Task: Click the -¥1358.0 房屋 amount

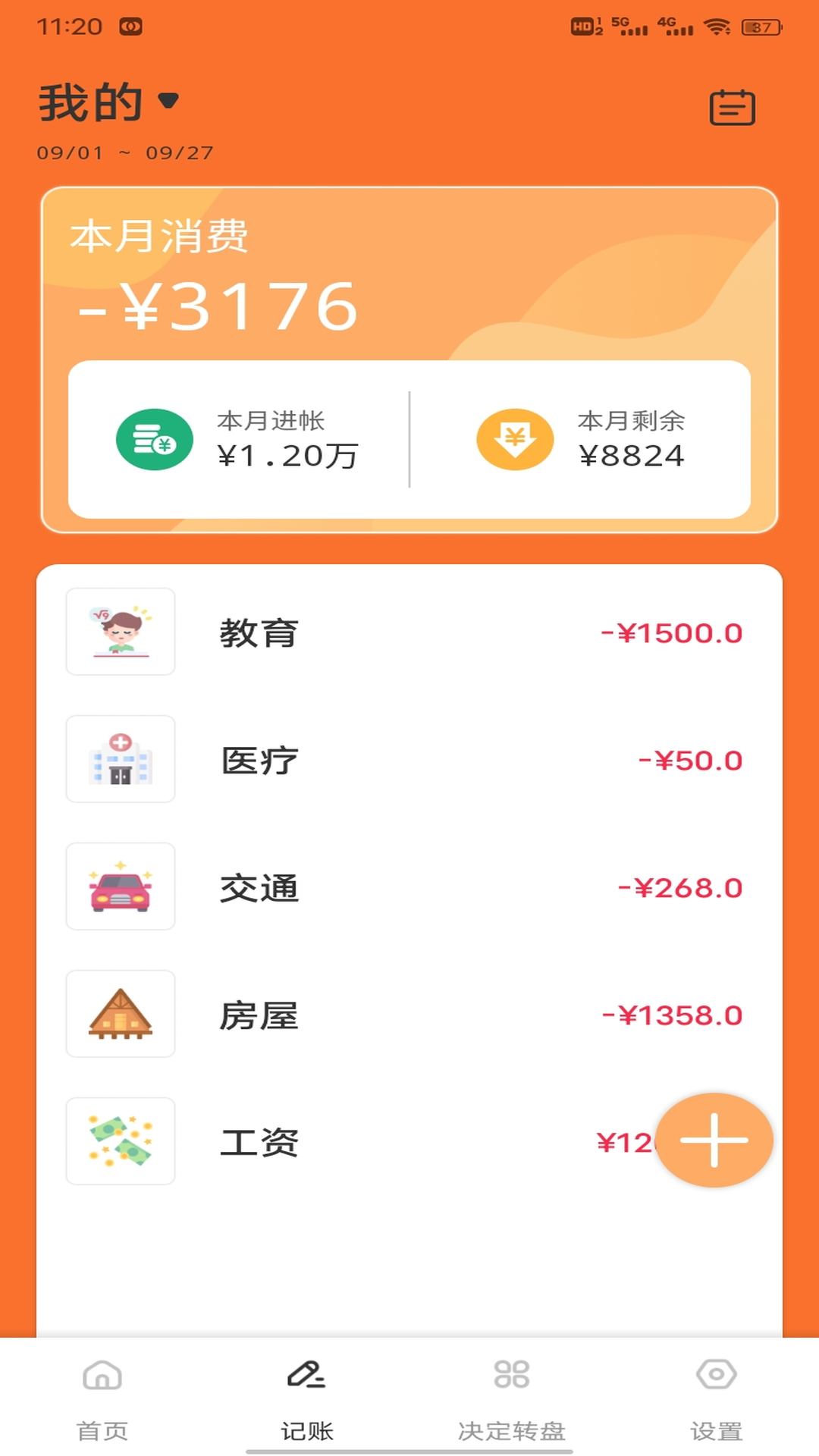Action: pos(670,1015)
